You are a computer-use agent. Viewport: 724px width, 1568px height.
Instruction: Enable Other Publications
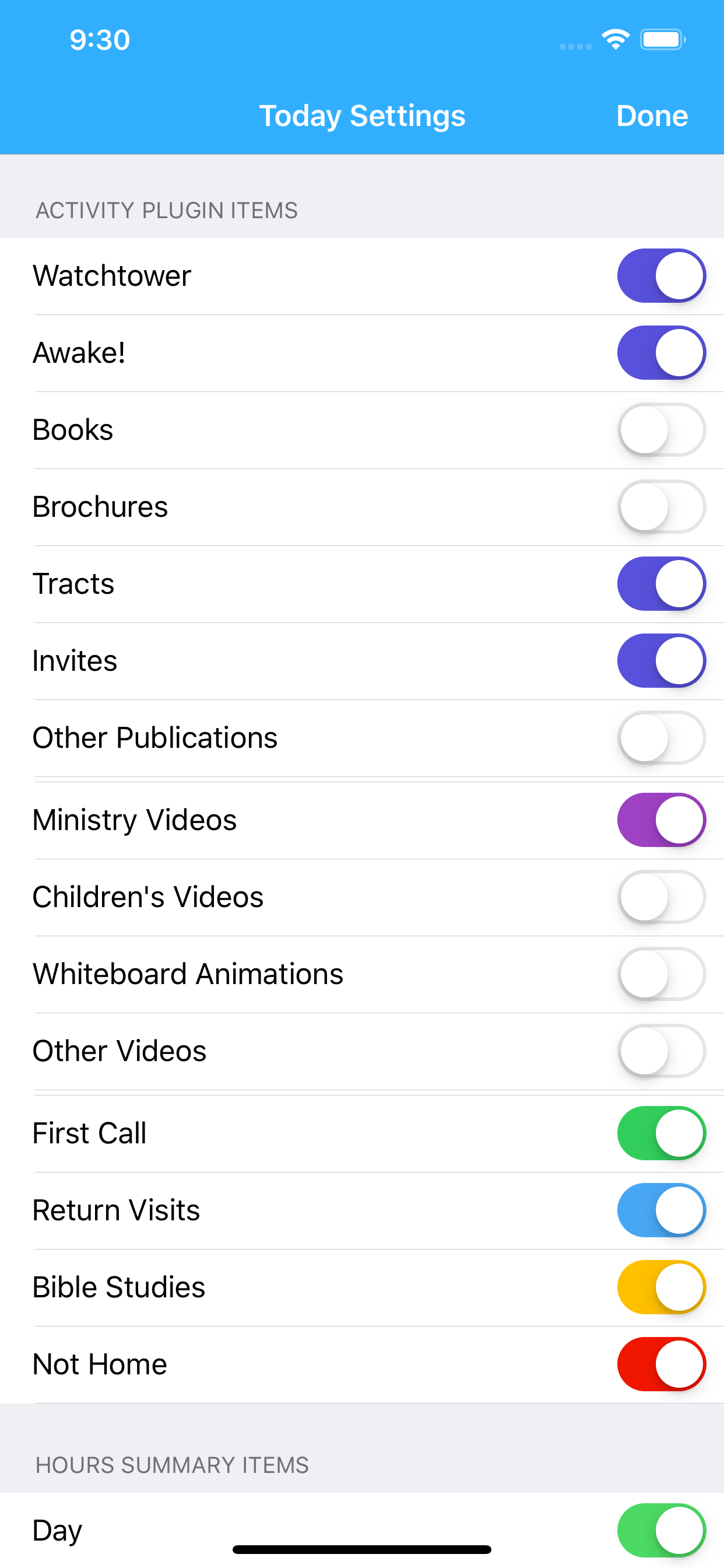pos(661,738)
